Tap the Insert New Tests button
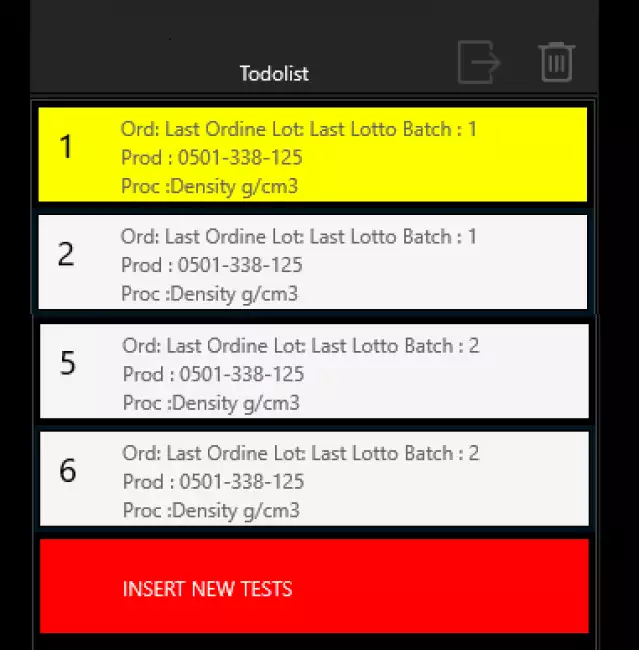 coord(313,587)
